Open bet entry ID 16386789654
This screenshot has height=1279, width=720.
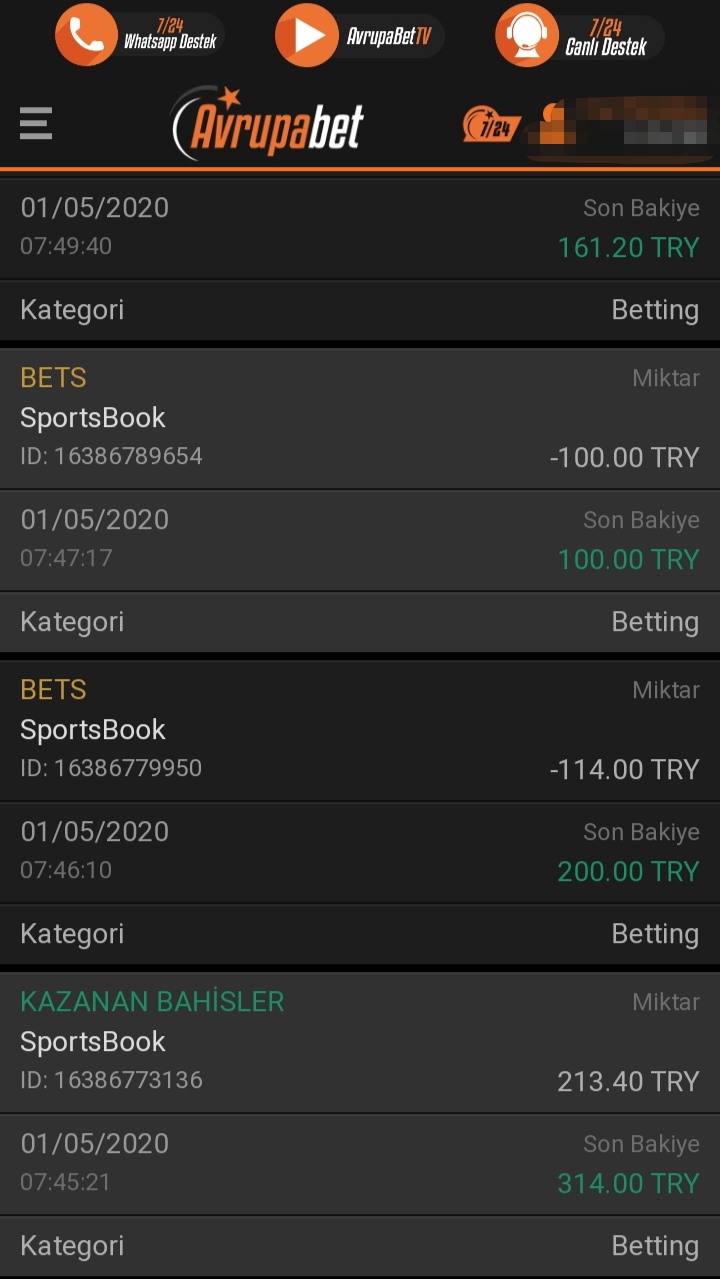pyautogui.click(x=360, y=418)
